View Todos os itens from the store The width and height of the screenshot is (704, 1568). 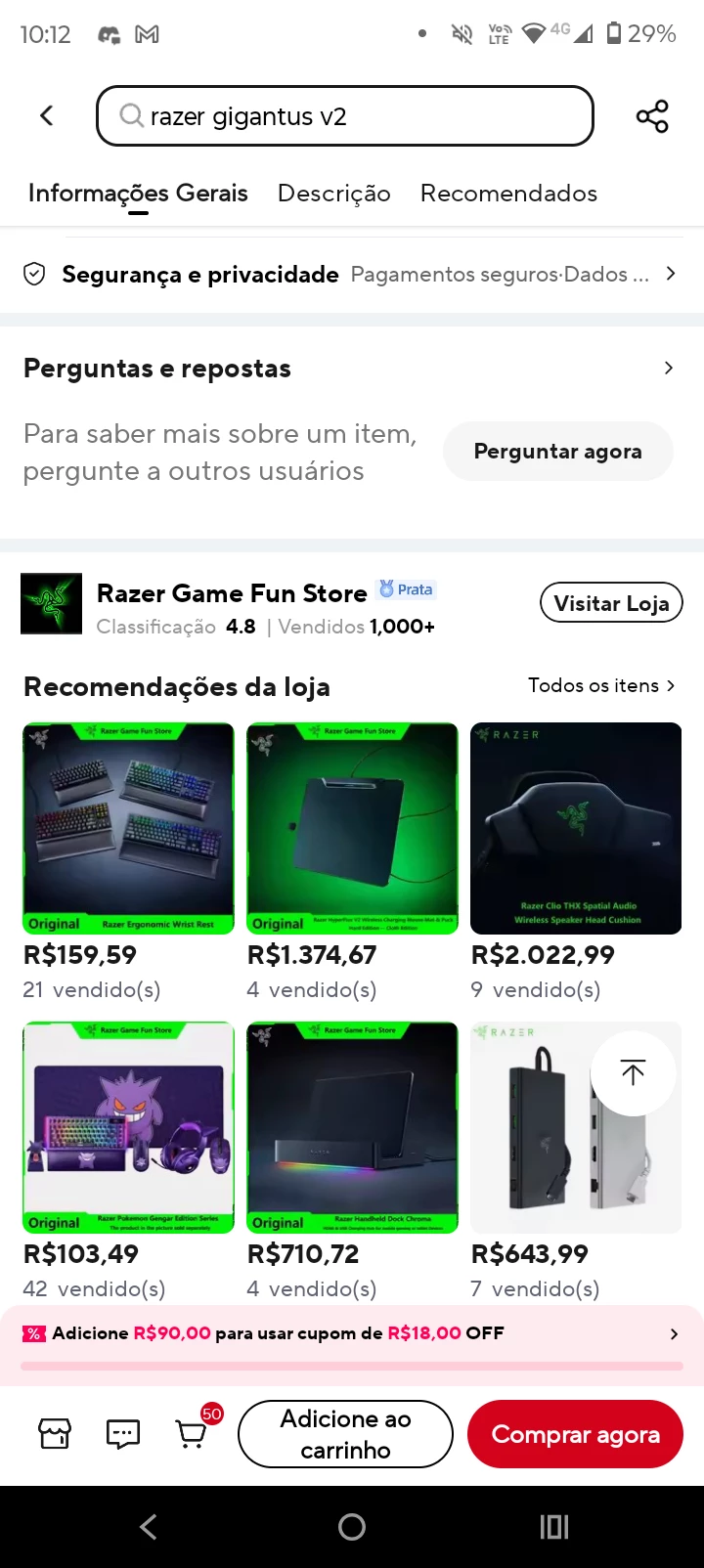[600, 685]
